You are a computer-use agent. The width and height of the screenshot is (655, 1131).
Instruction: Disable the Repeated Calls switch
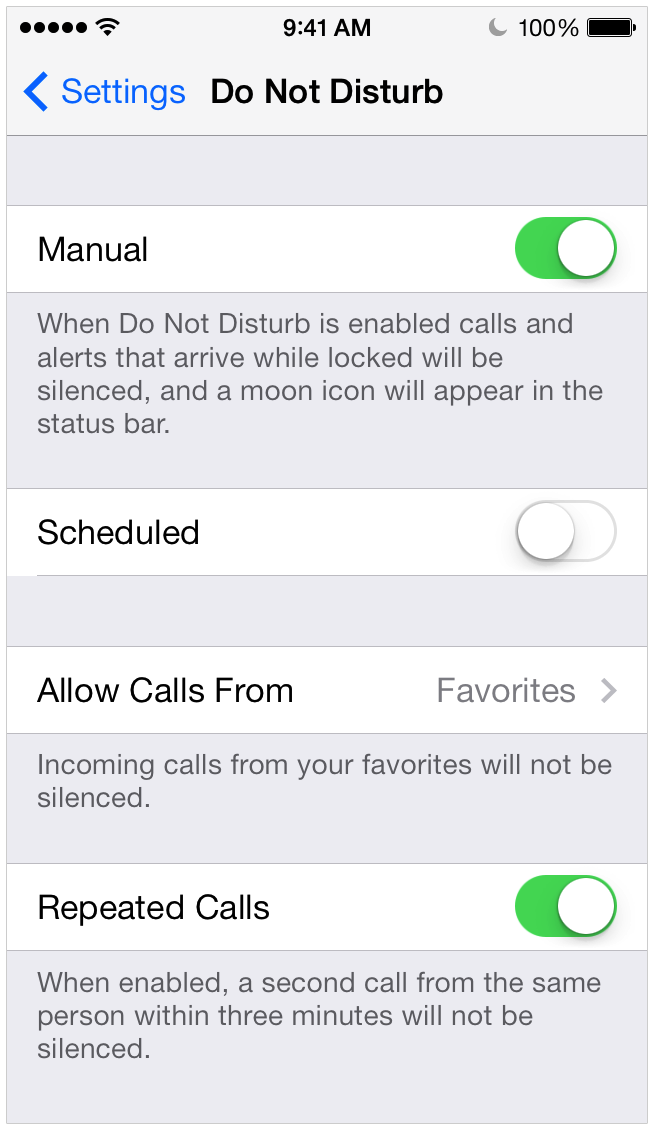point(565,907)
